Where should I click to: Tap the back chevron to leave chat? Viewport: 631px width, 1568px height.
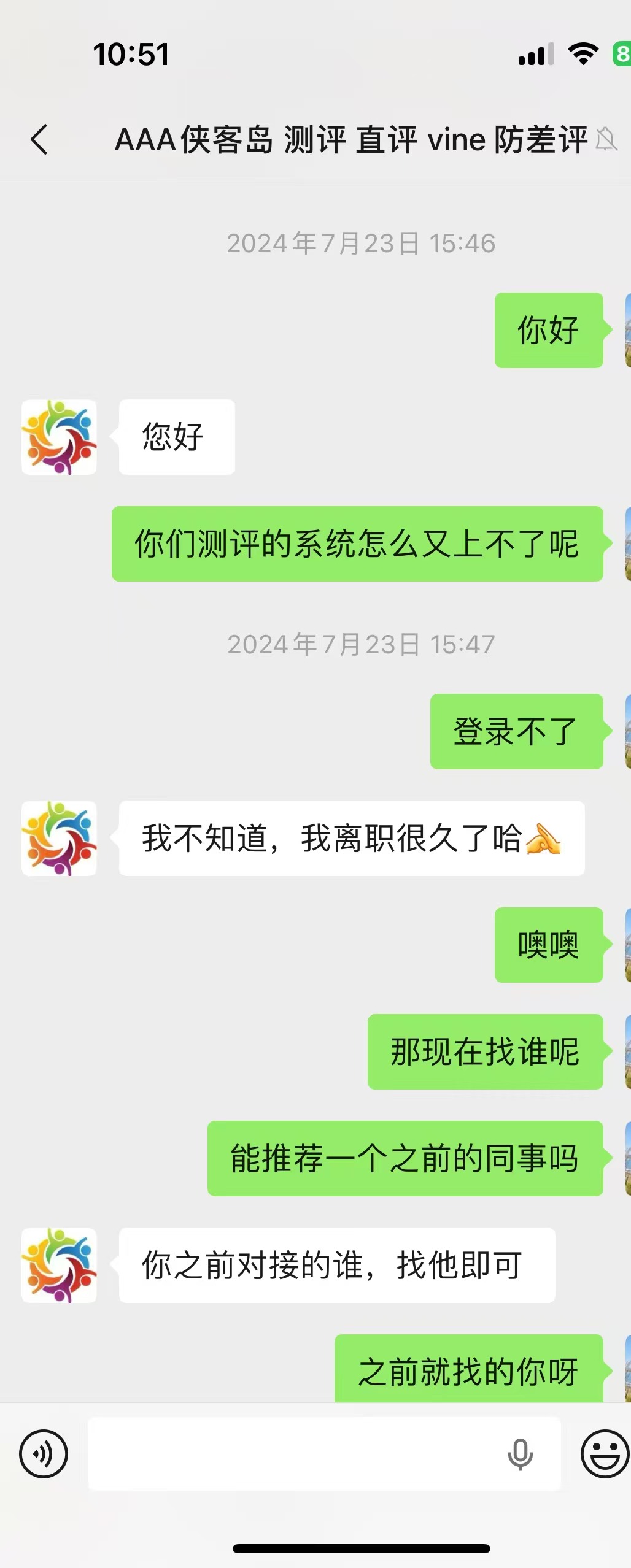point(39,140)
